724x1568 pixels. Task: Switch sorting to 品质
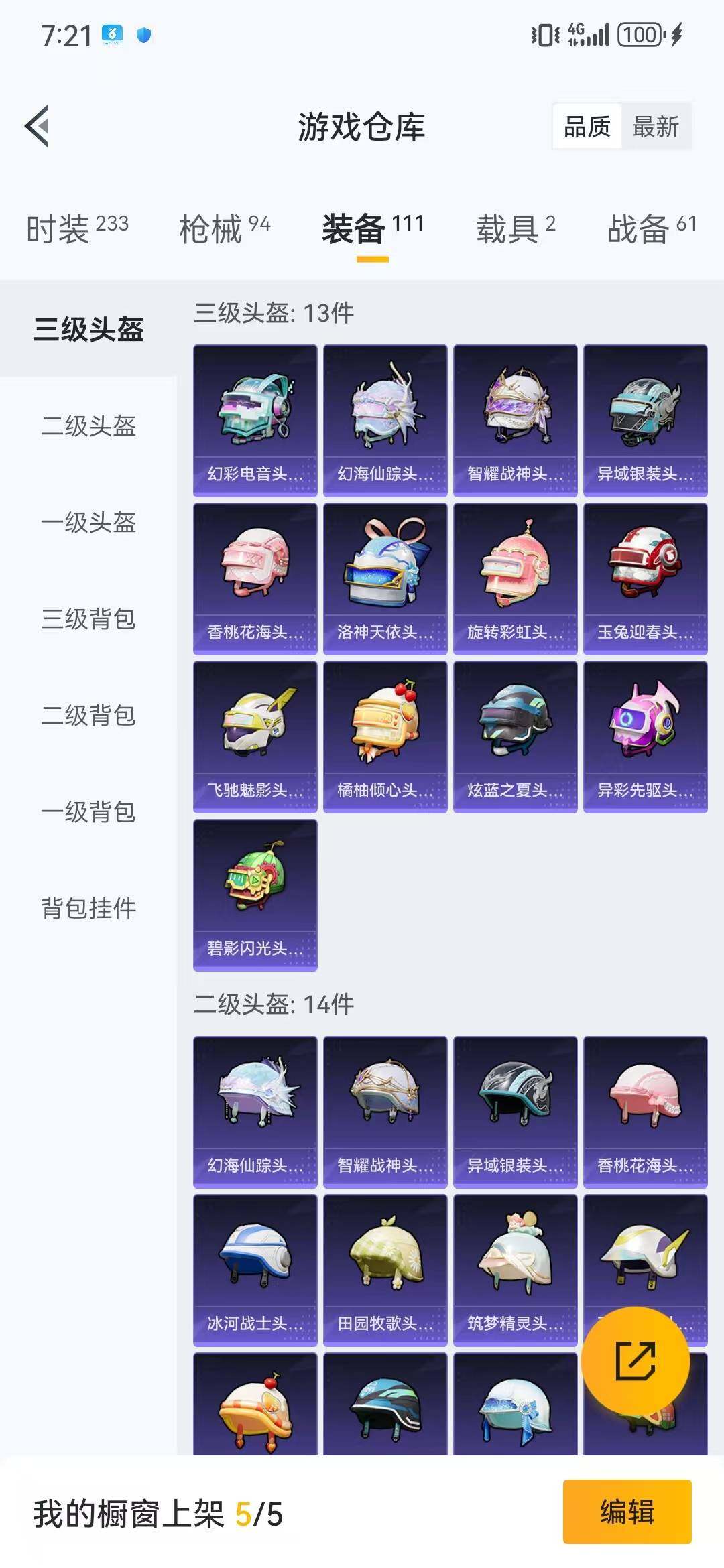point(586,126)
